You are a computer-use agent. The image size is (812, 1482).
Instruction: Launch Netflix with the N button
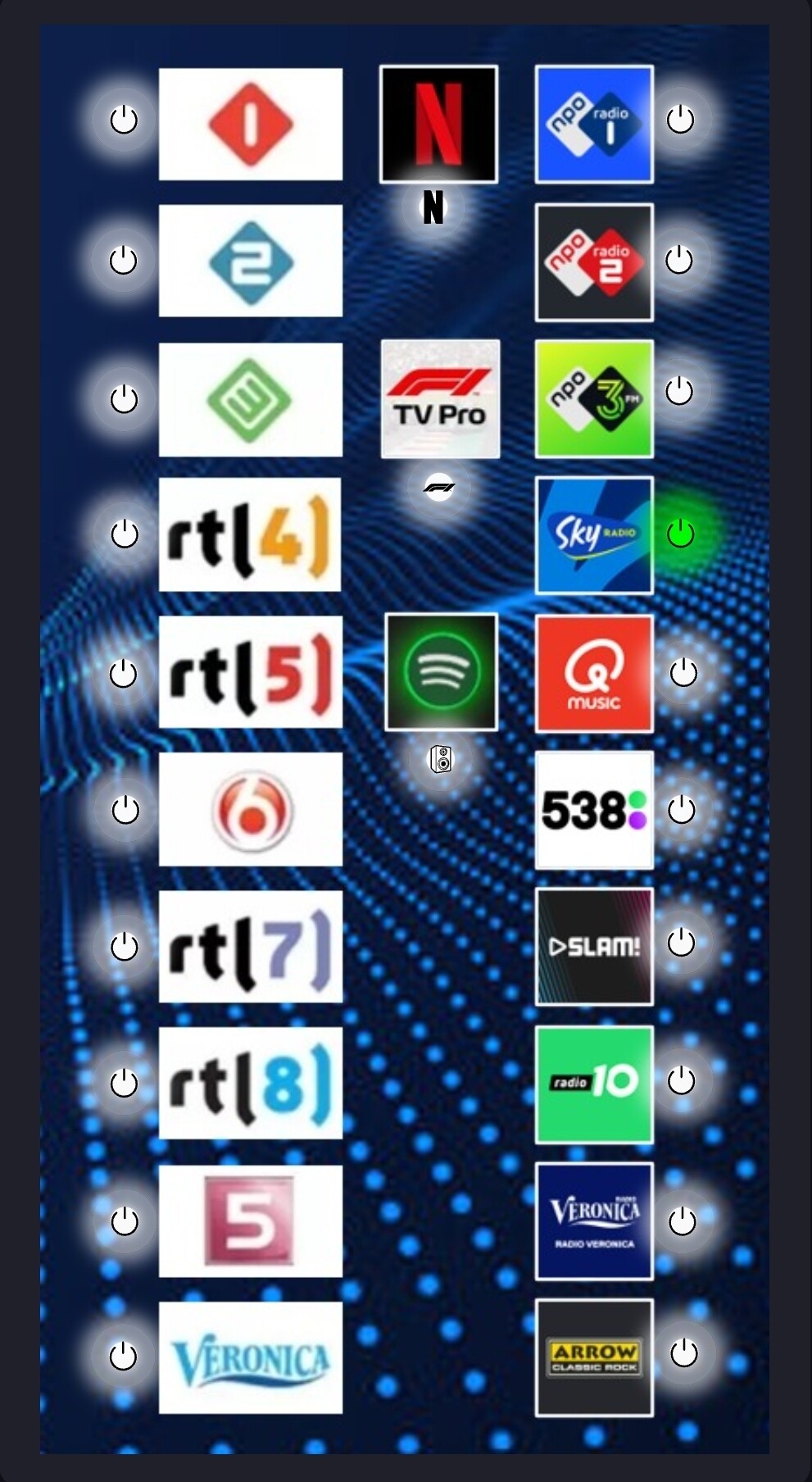click(433, 207)
